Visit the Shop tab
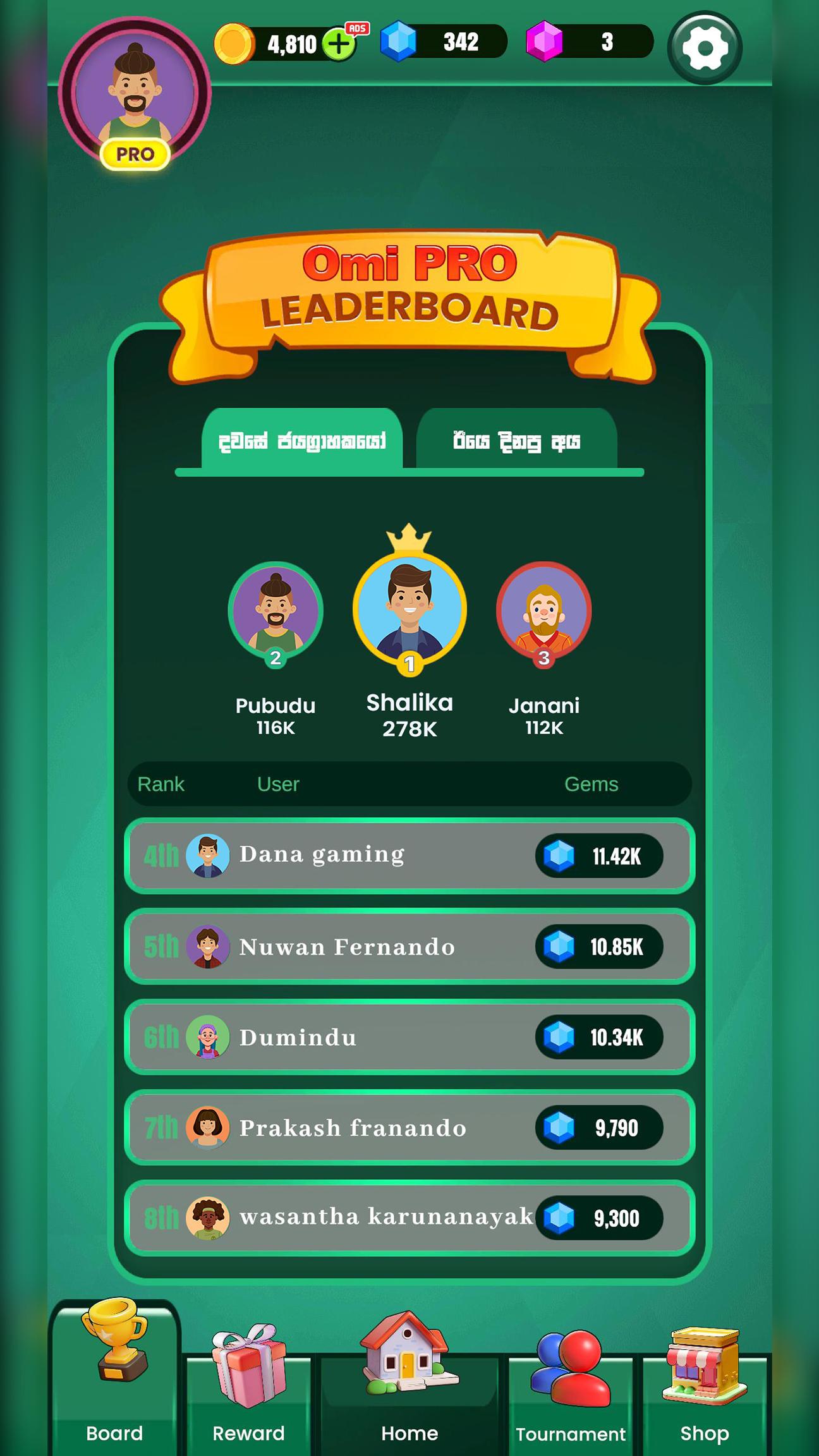The width and height of the screenshot is (819, 1456). (705, 1390)
